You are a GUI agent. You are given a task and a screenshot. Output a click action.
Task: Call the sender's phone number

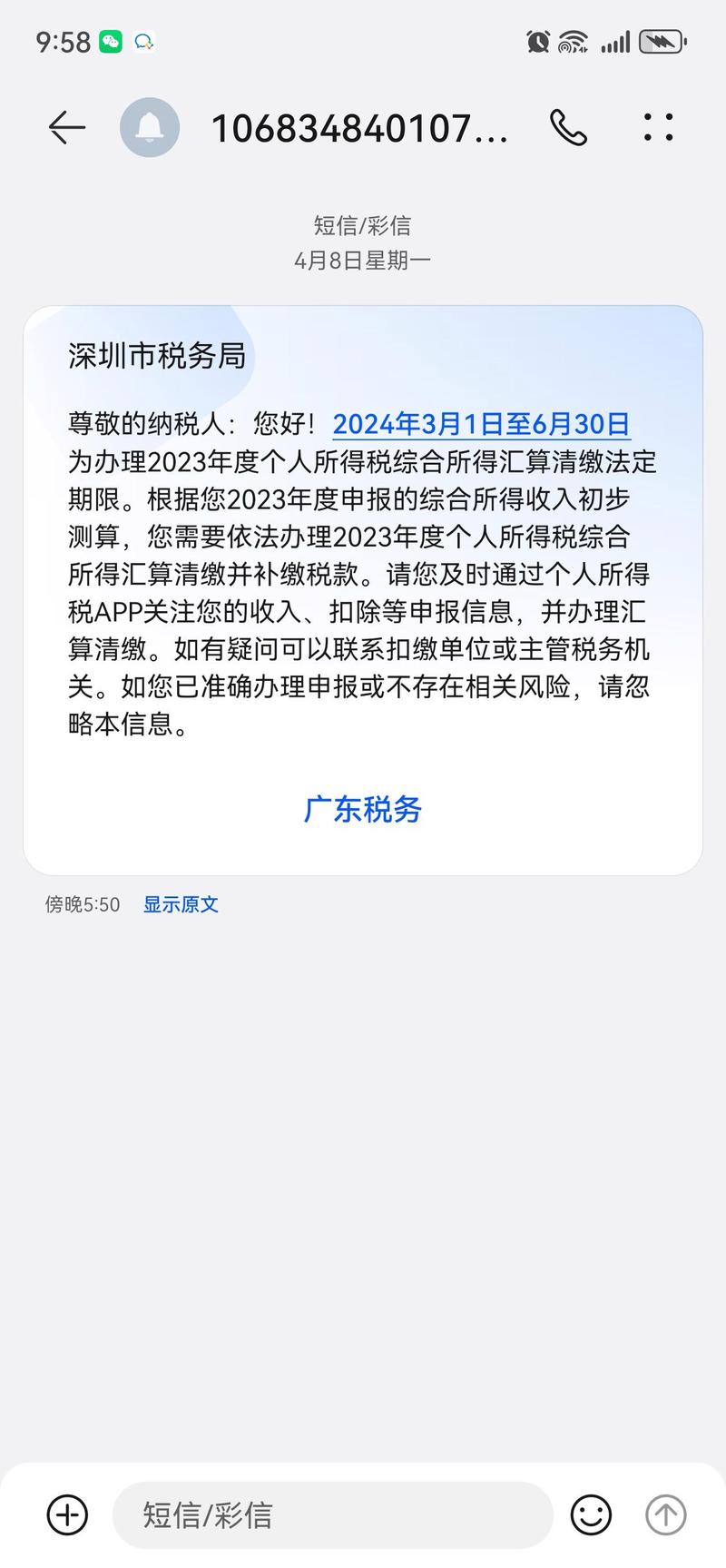(x=569, y=128)
